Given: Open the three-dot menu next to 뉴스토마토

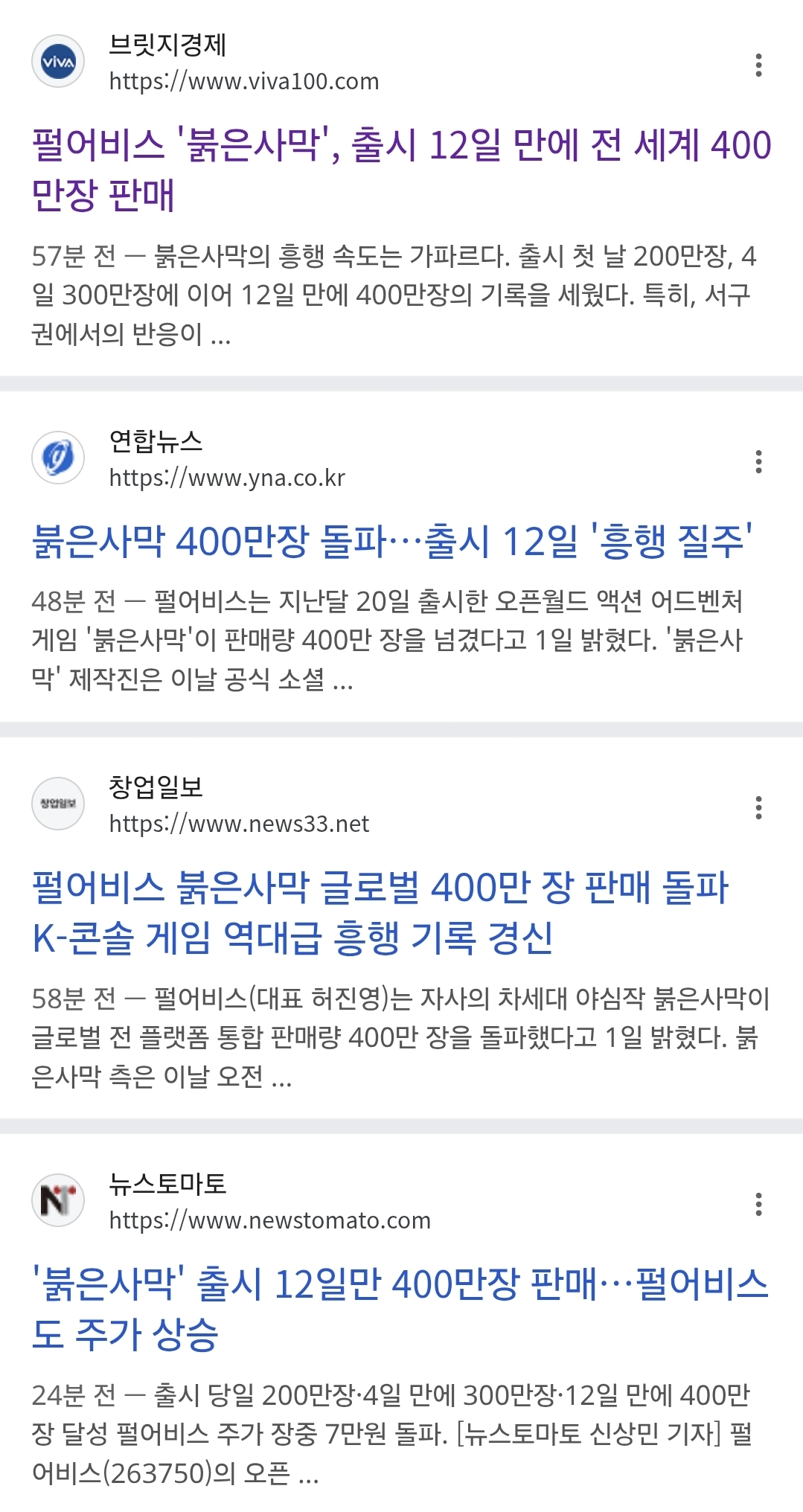Looking at the screenshot, I should coord(758,1204).
